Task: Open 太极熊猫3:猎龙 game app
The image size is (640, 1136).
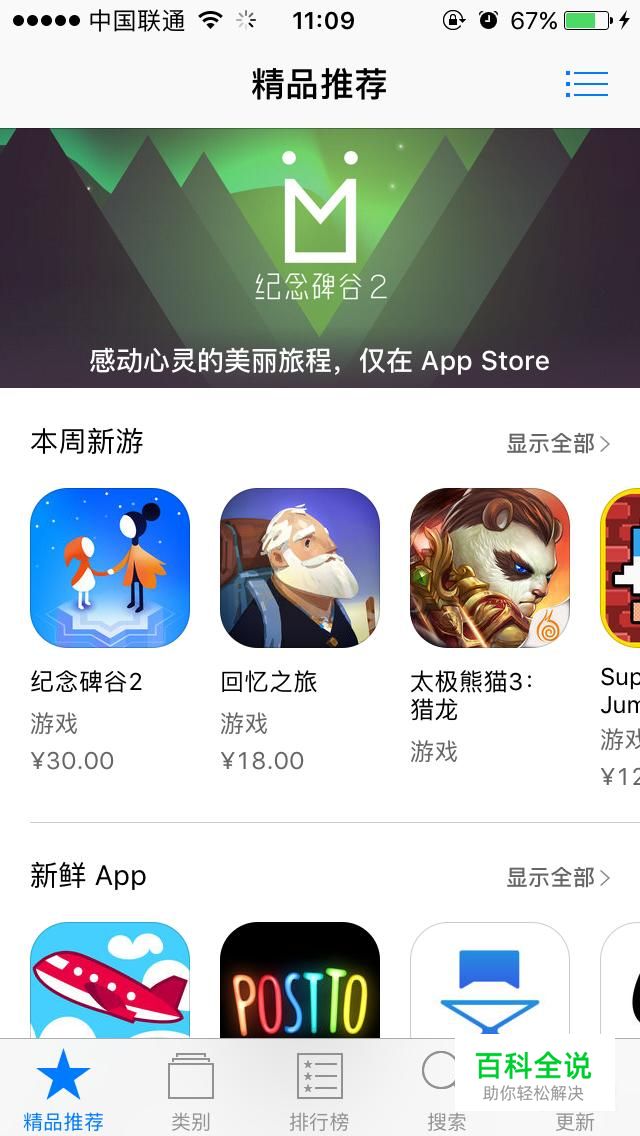Action: [x=490, y=568]
